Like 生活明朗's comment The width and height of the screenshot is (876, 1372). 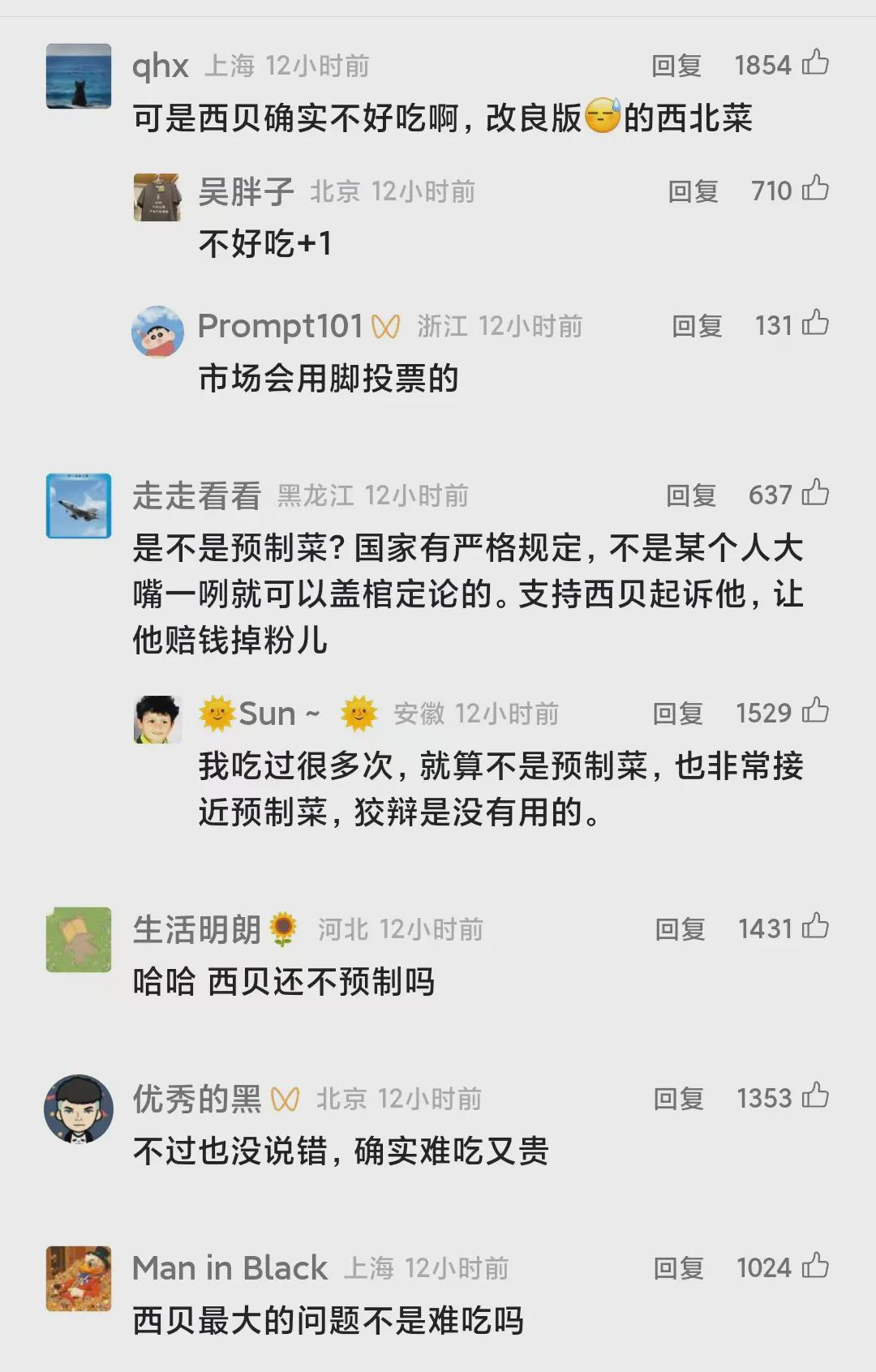[815, 927]
